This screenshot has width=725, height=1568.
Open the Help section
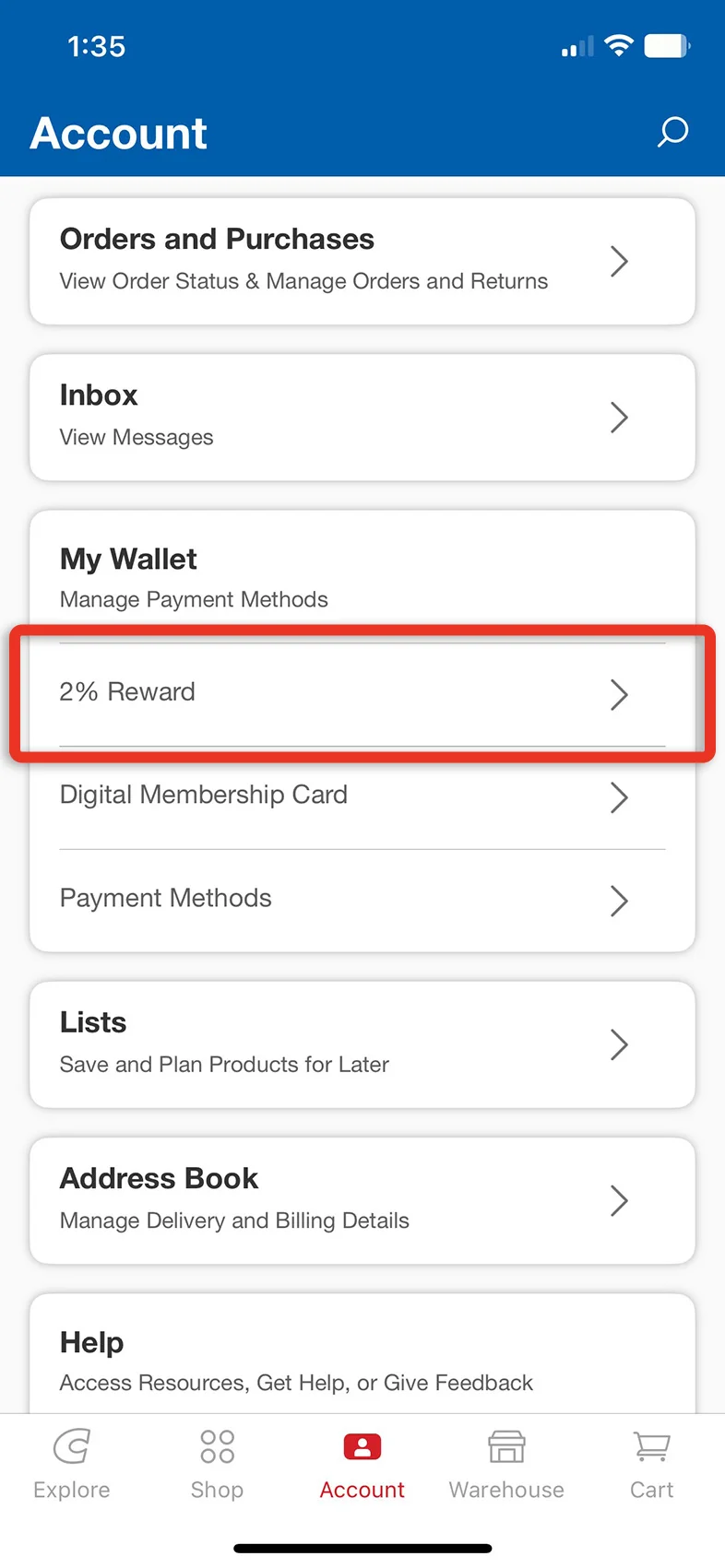(362, 1355)
